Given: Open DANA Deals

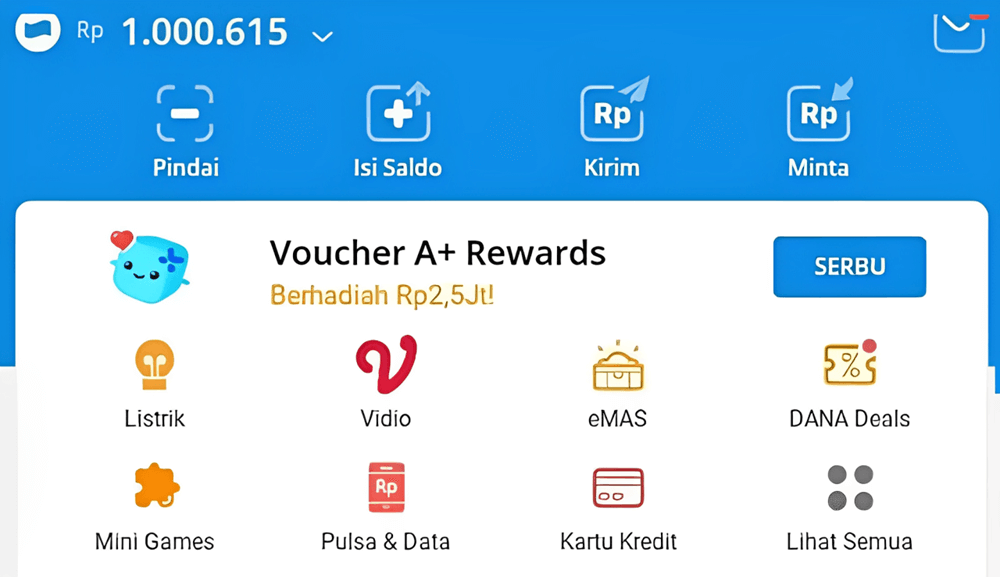Looking at the screenshot, I should point(849,384).
